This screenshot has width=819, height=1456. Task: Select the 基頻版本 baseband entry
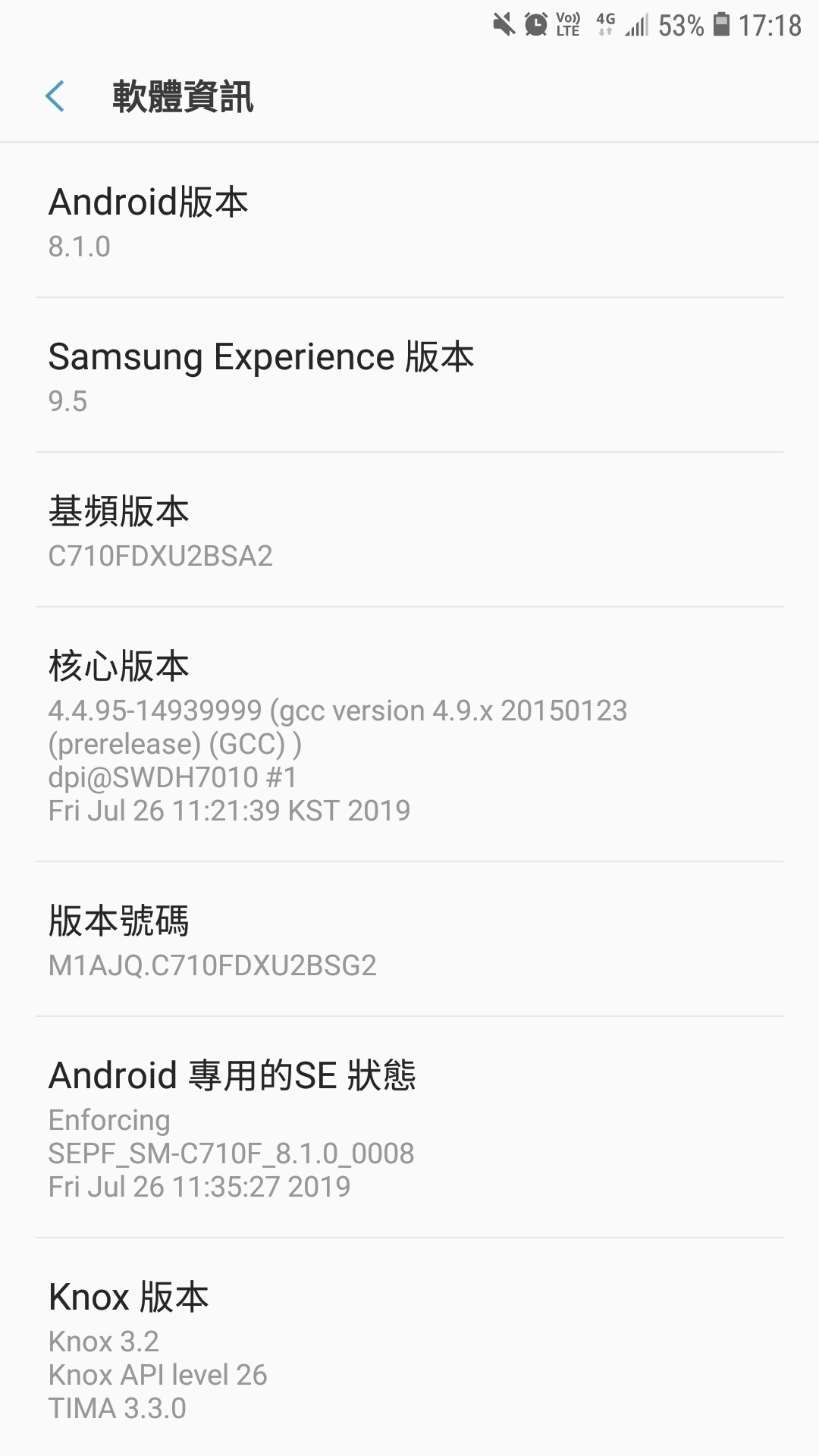[x=409, y=531]
